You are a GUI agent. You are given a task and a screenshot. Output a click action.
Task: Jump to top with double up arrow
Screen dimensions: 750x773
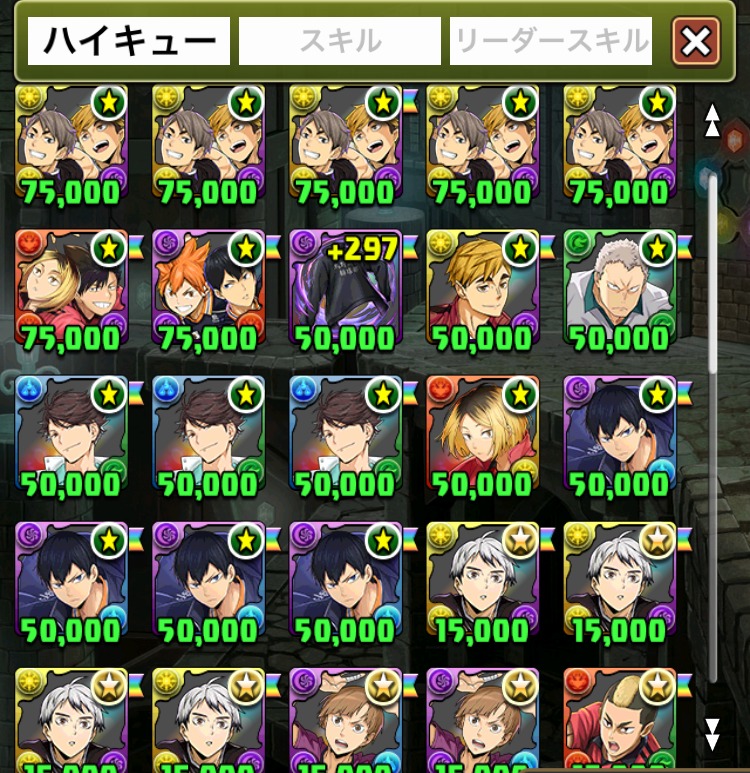click(712, 120)
